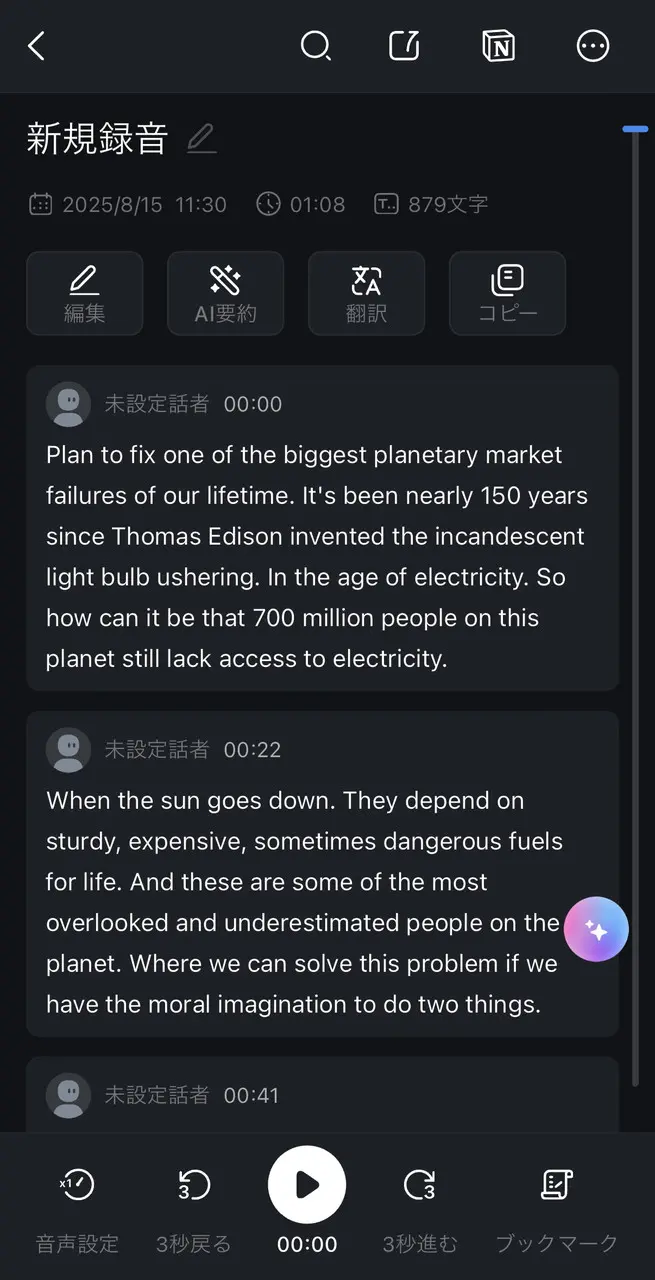Copy the transcript with コピー
The image size is (655, 1280).
click(507, 293)
